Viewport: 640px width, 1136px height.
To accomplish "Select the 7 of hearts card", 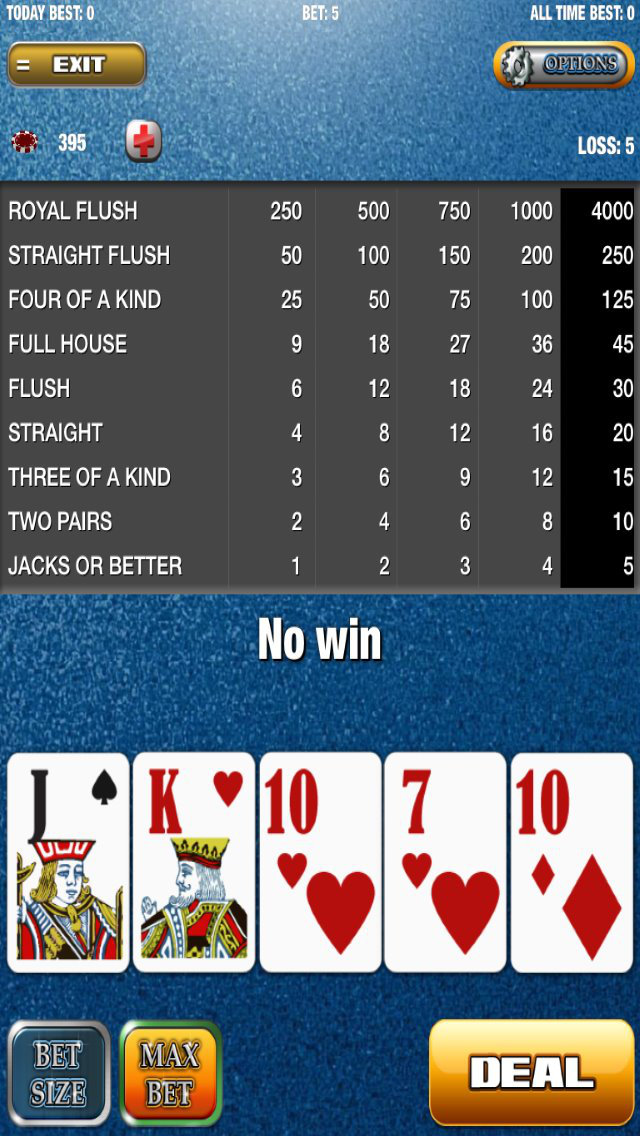I will pyautogui.click(x=445, y=862).
